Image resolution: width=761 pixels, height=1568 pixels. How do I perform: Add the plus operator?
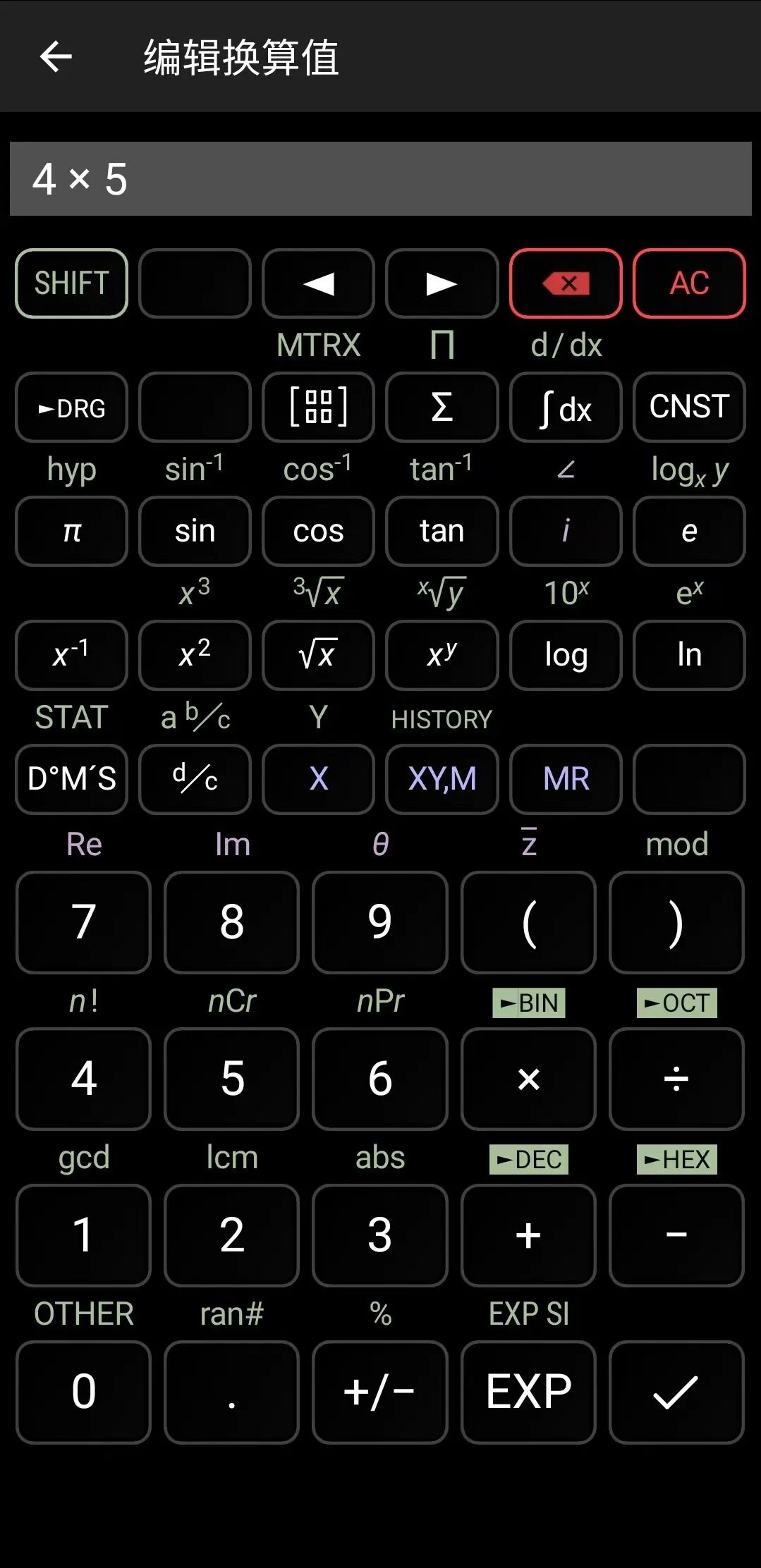(x=528, y=1235)
